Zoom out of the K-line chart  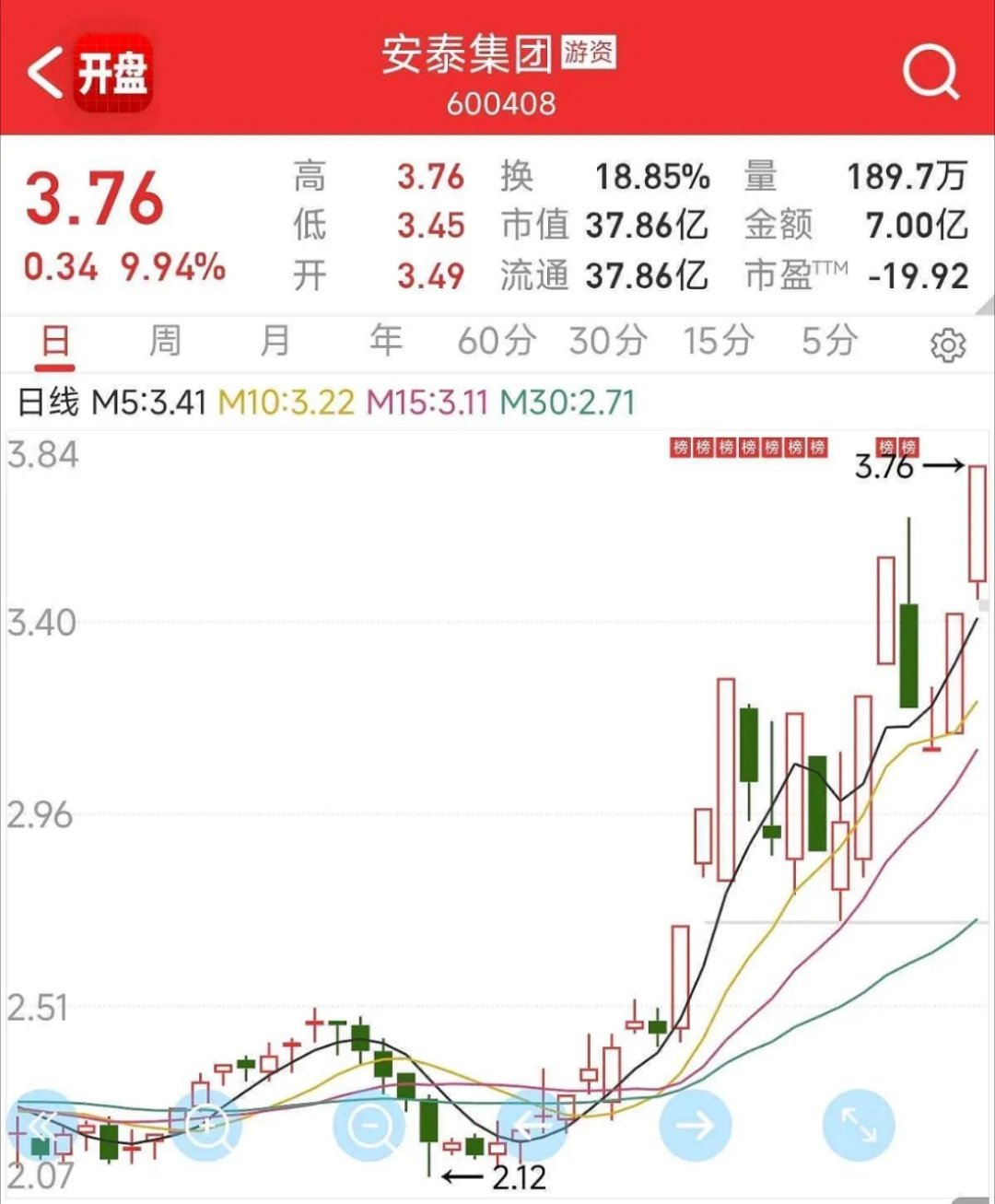point(369,1125)
